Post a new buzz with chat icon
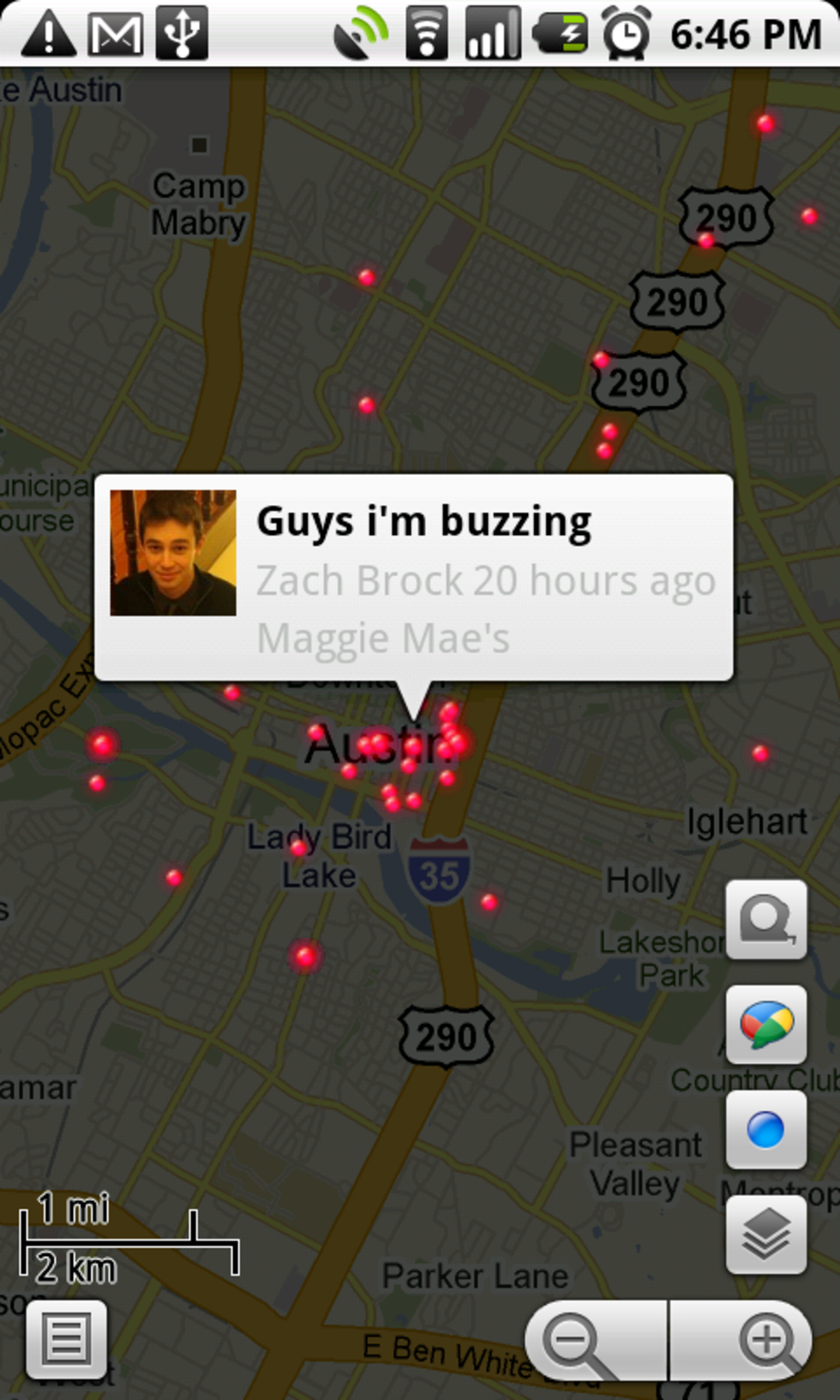The image size is (840, 1400). [765, 1024]
